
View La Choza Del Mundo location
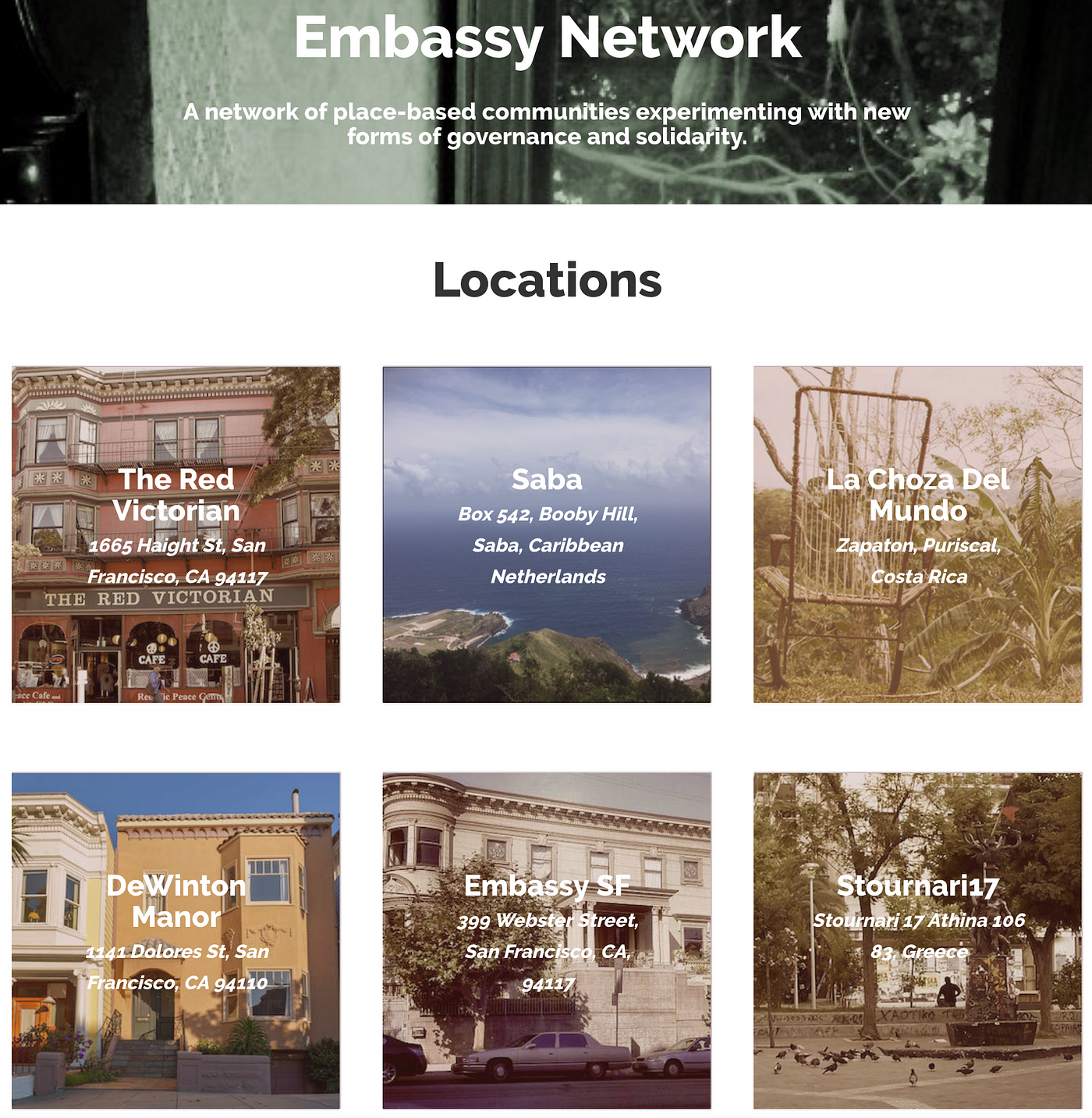coord(917,534)
